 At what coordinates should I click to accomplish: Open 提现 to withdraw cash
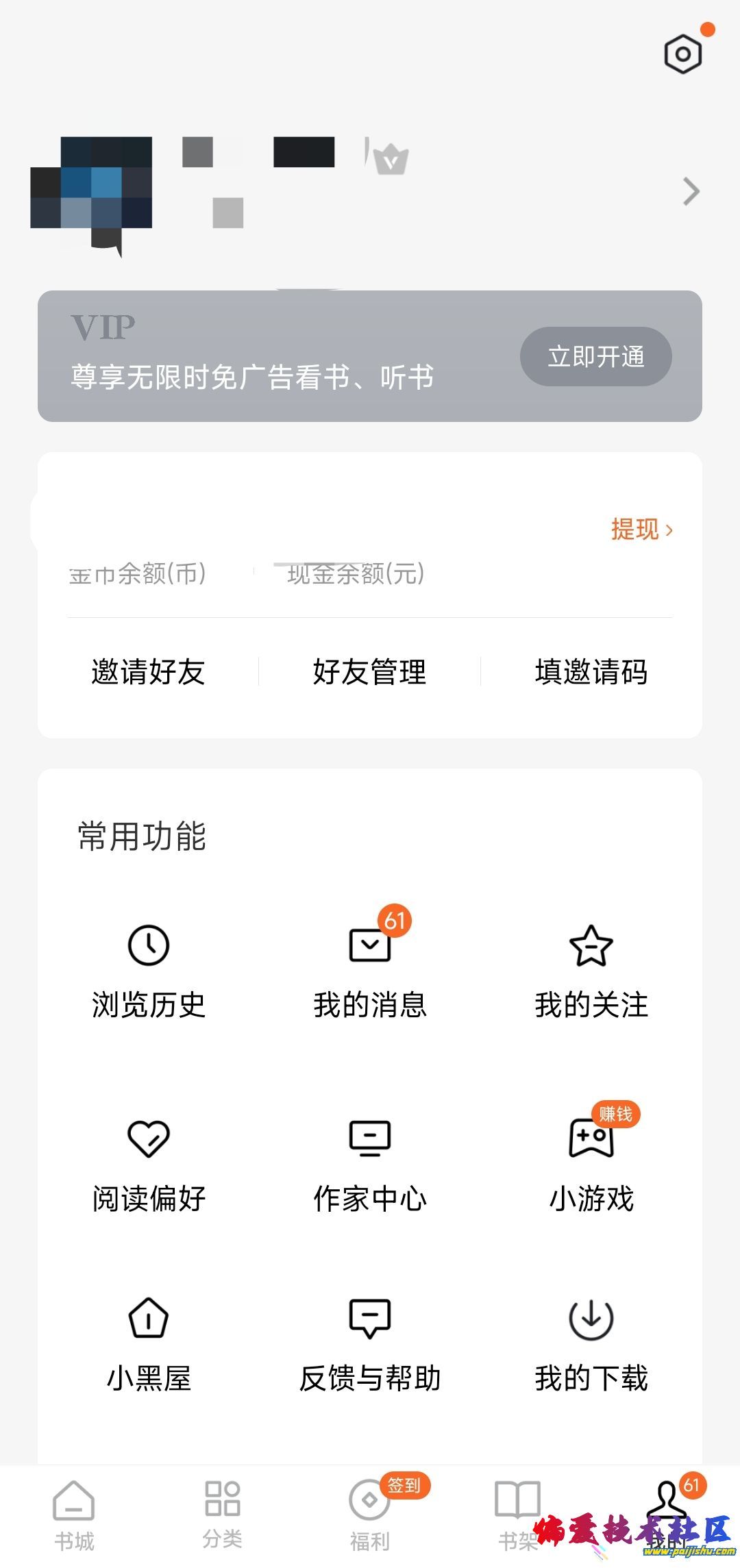click(x=642, y=530)
